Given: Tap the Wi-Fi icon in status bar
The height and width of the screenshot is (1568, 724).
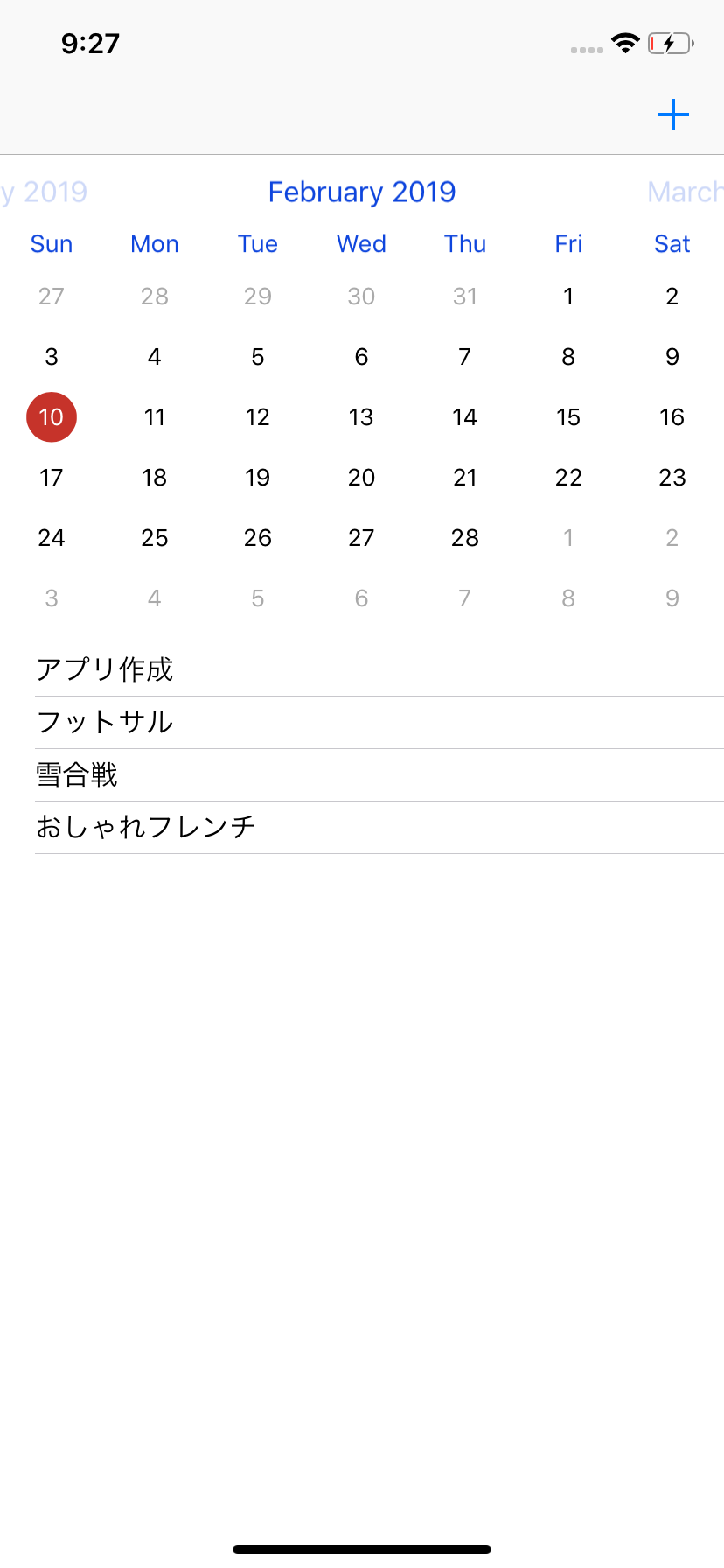Looking at the screenshot, I should coord(626,42).
